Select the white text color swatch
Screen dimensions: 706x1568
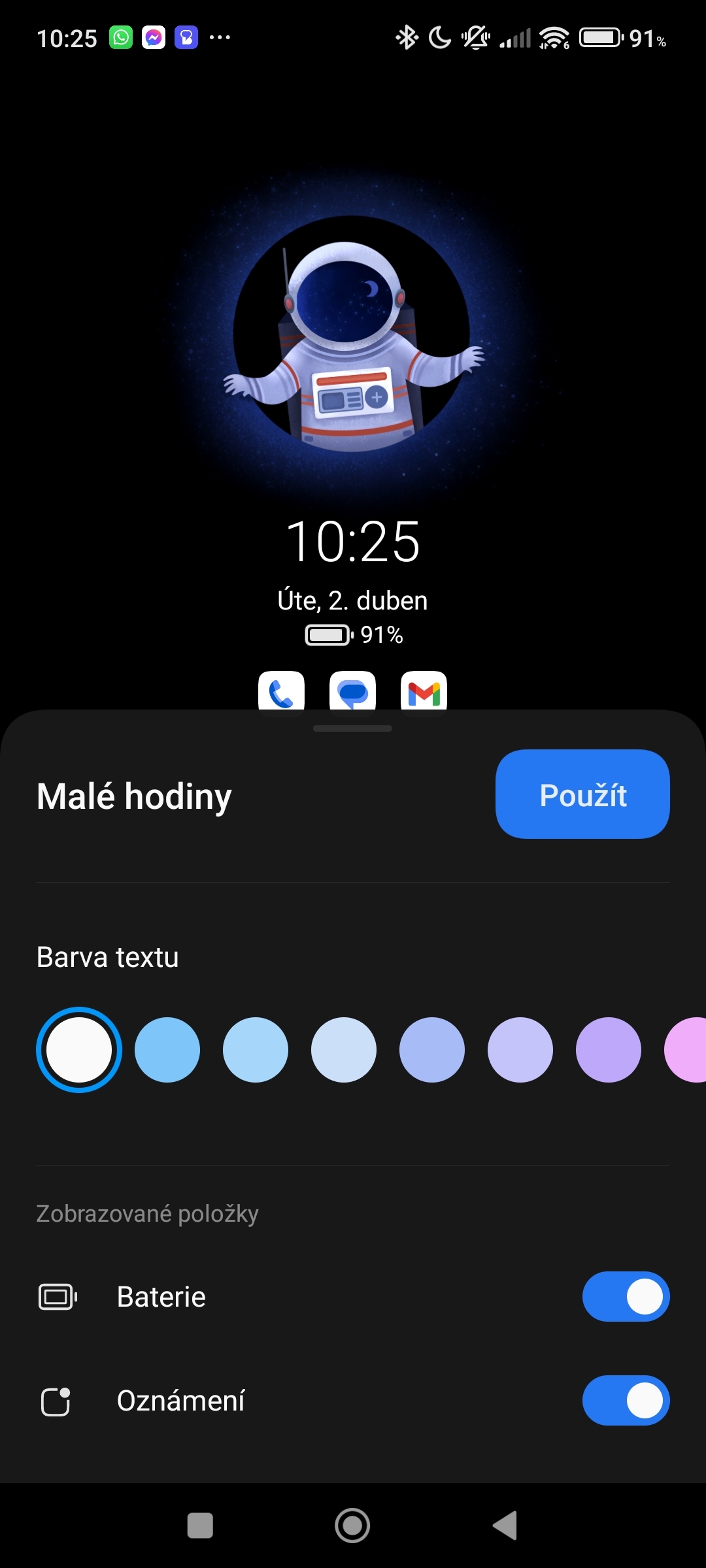[79, 1050]
